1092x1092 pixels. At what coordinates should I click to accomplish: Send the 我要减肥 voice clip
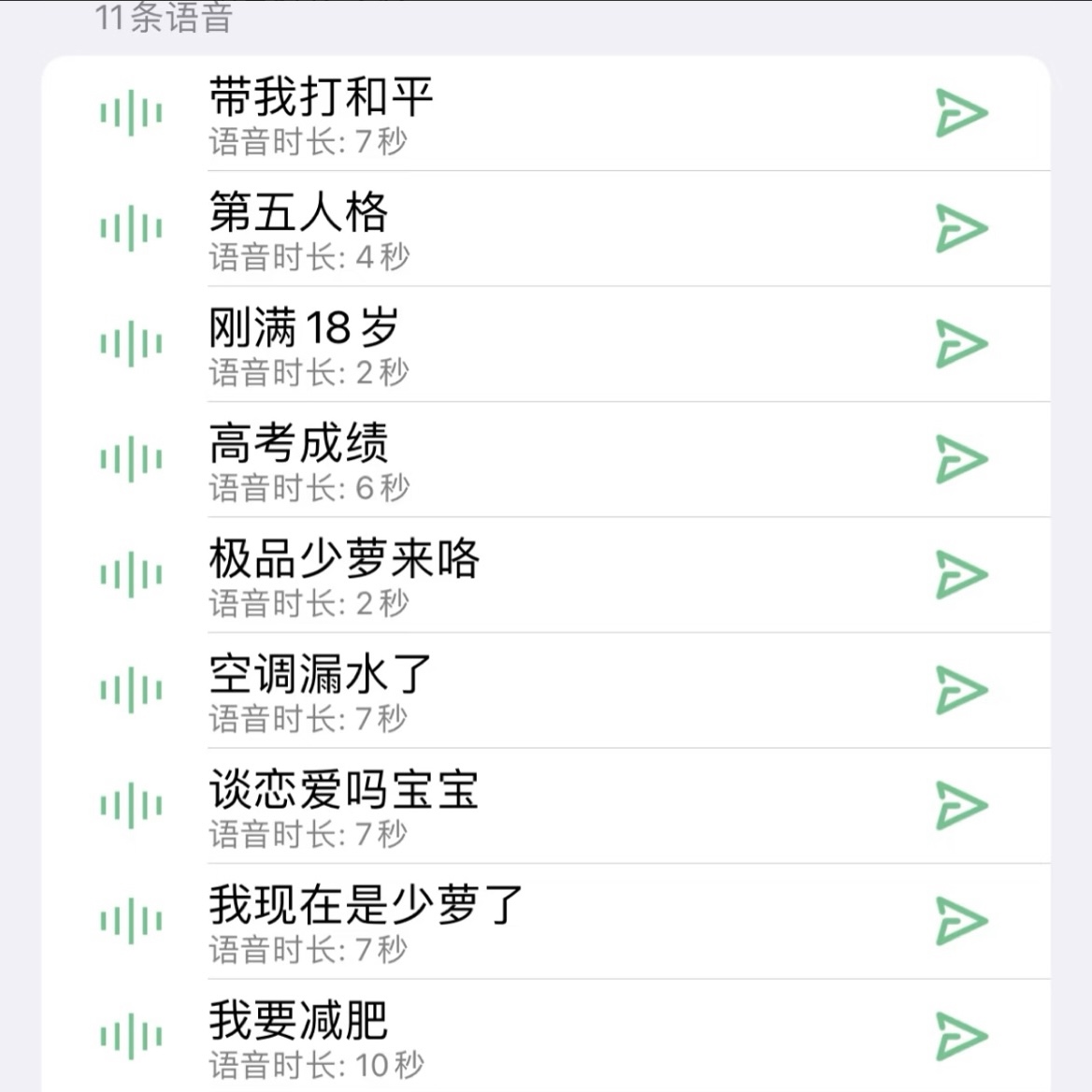pos(961,1037)
